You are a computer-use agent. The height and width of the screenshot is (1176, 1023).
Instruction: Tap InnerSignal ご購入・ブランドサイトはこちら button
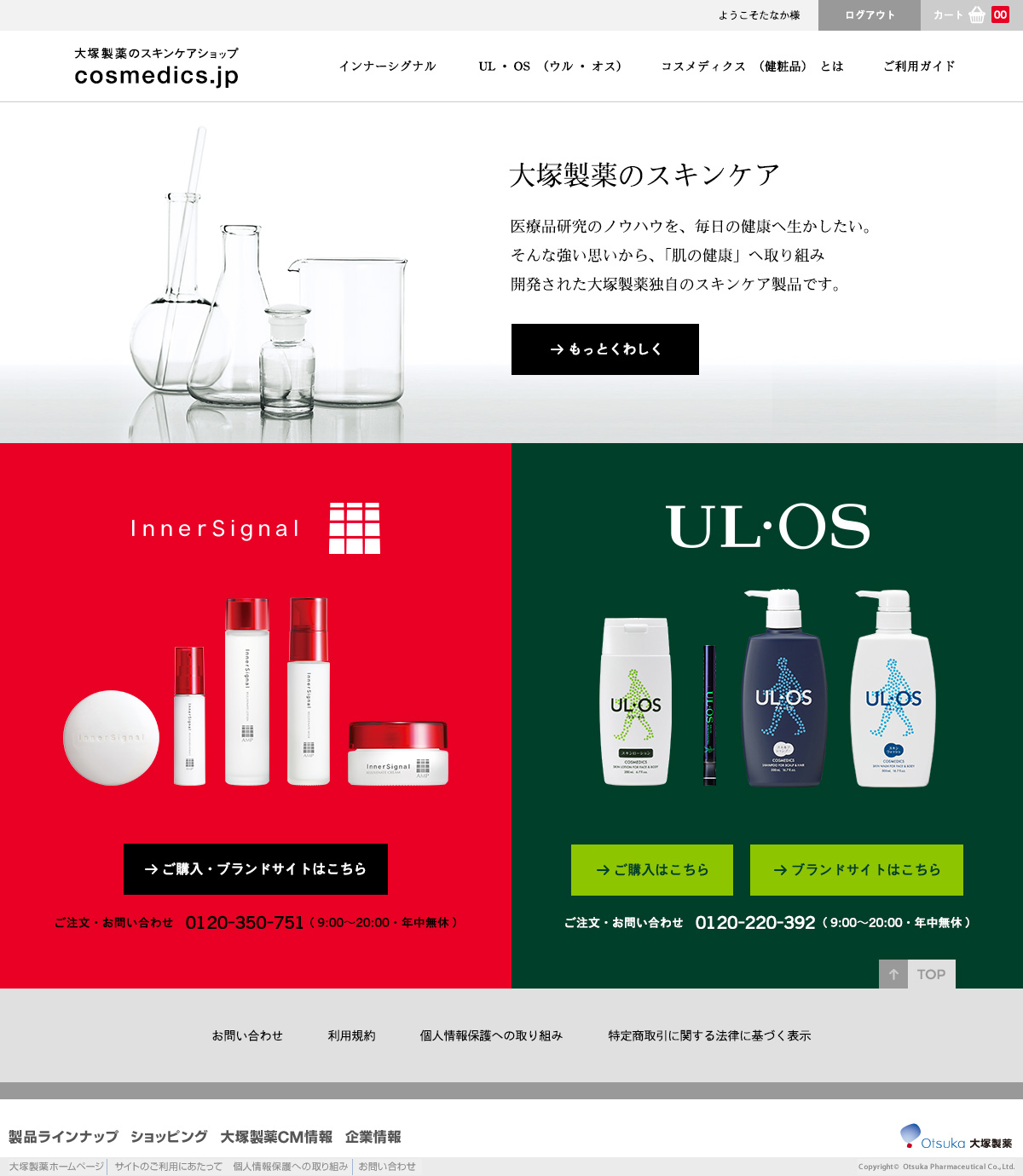coord(256,869)
